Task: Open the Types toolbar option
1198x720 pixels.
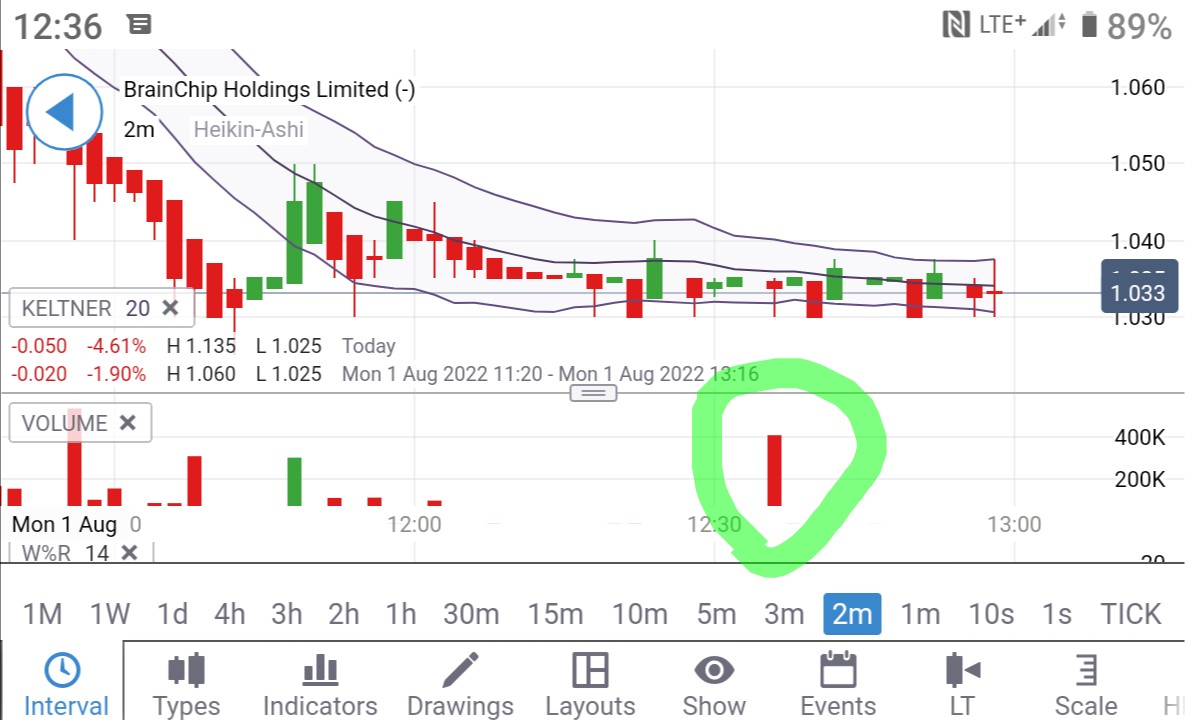Action: (x=186, y=684)
